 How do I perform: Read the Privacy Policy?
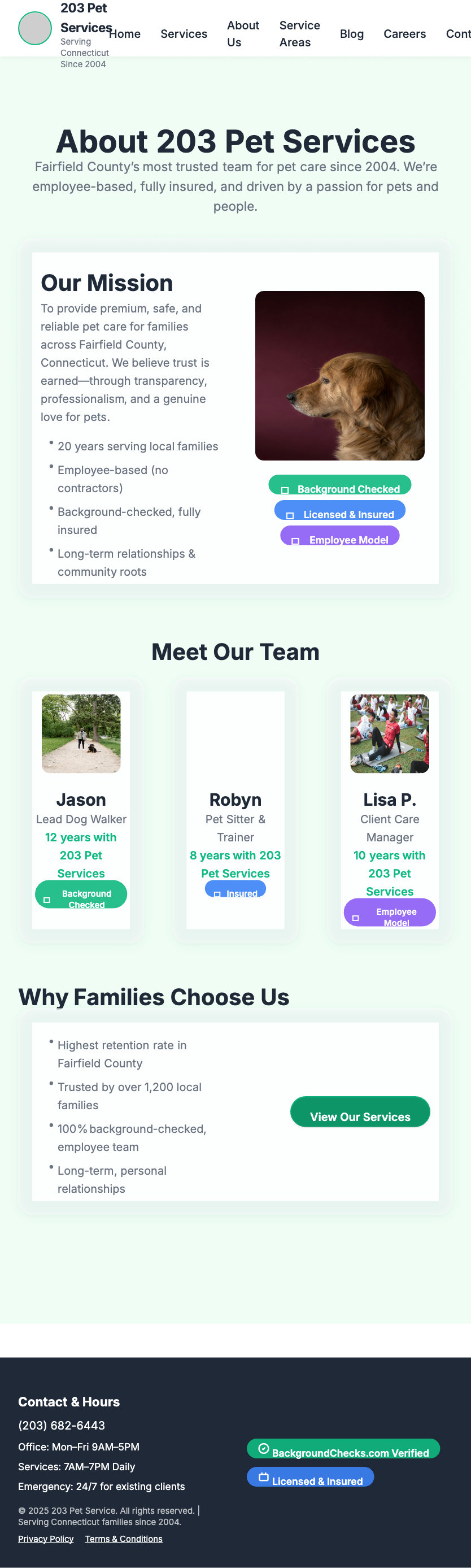[46, 1538]
